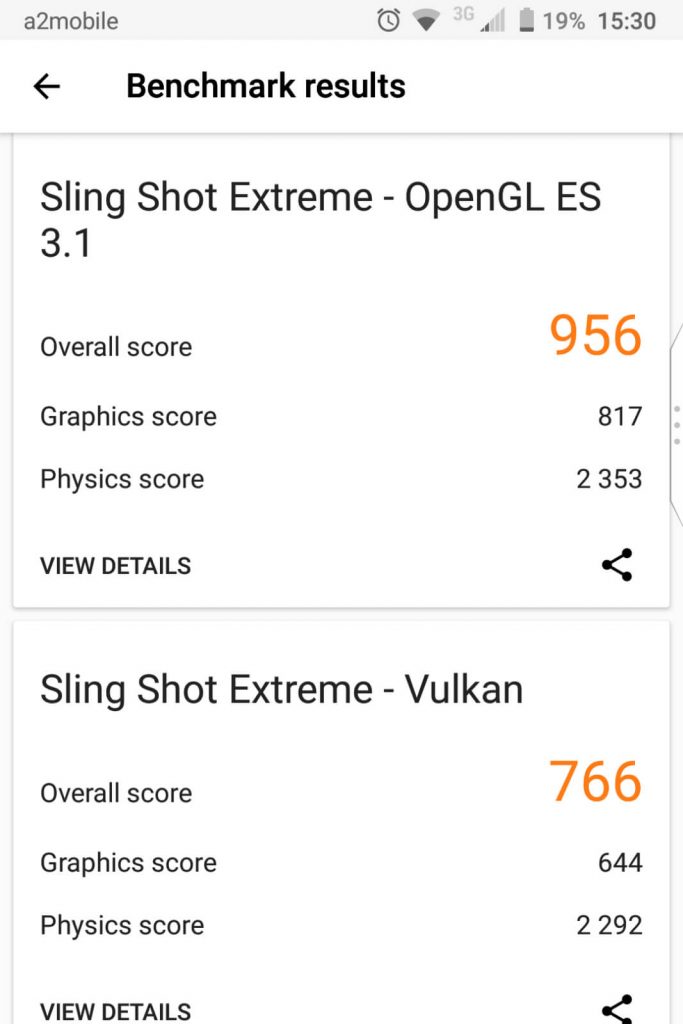Viewport: 683px width, 1024px height.
Task: Share the OpenGL ES 3.1 benchmark result
Action: 617,565
